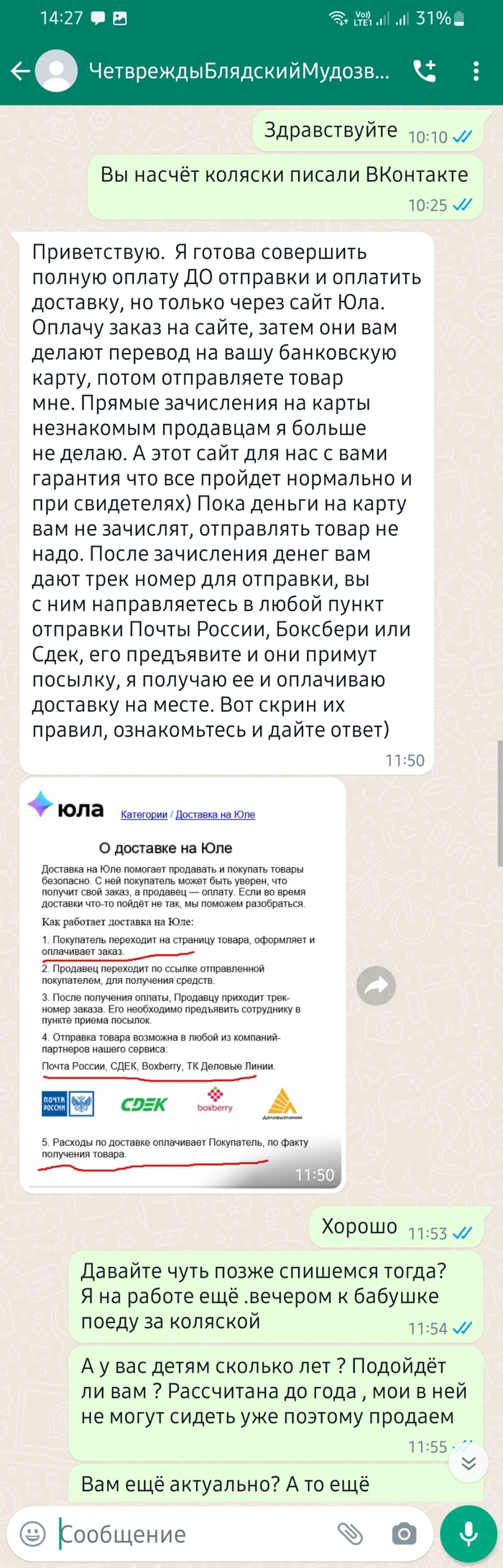
Task: Record a voice message
Action: [469, 1534]
